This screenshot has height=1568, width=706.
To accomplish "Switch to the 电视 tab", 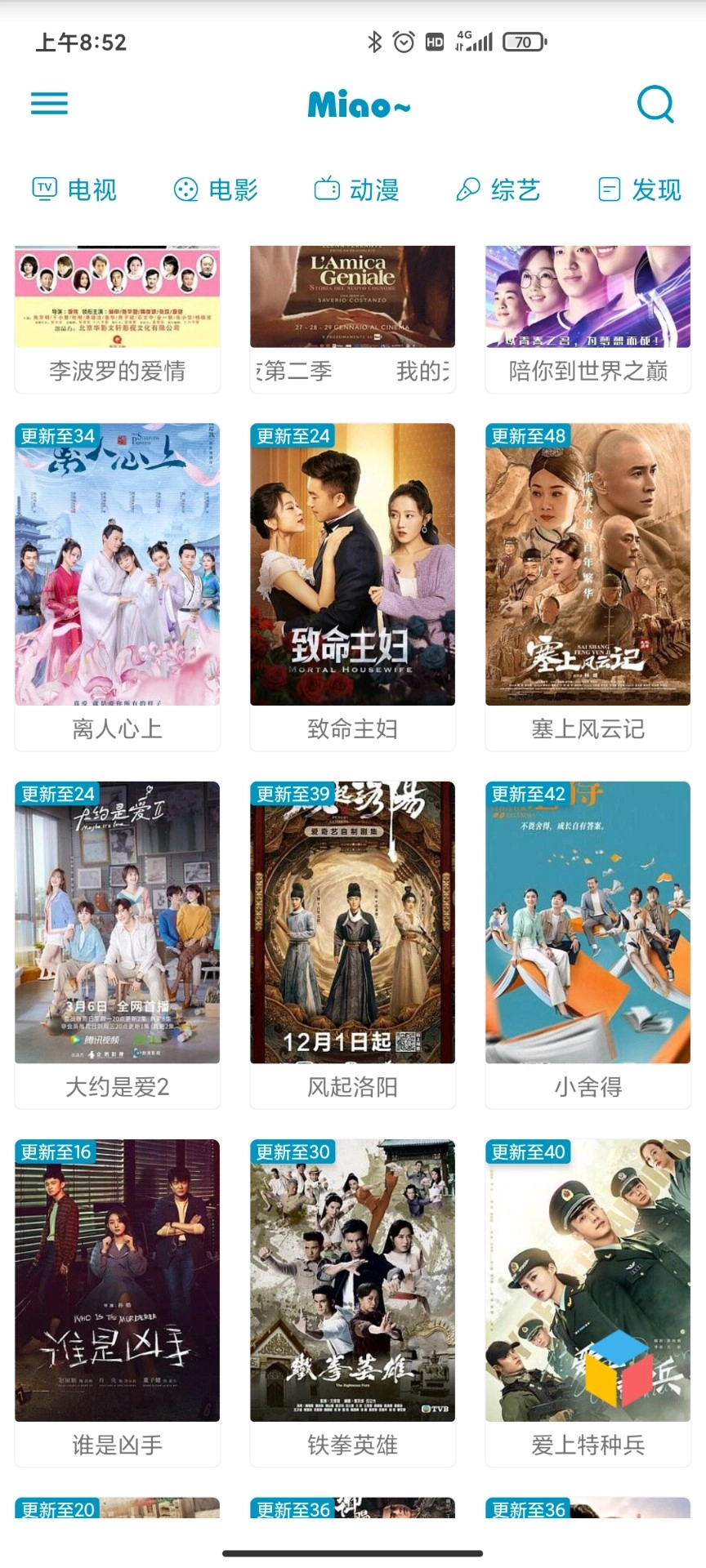I will point(74,189).
